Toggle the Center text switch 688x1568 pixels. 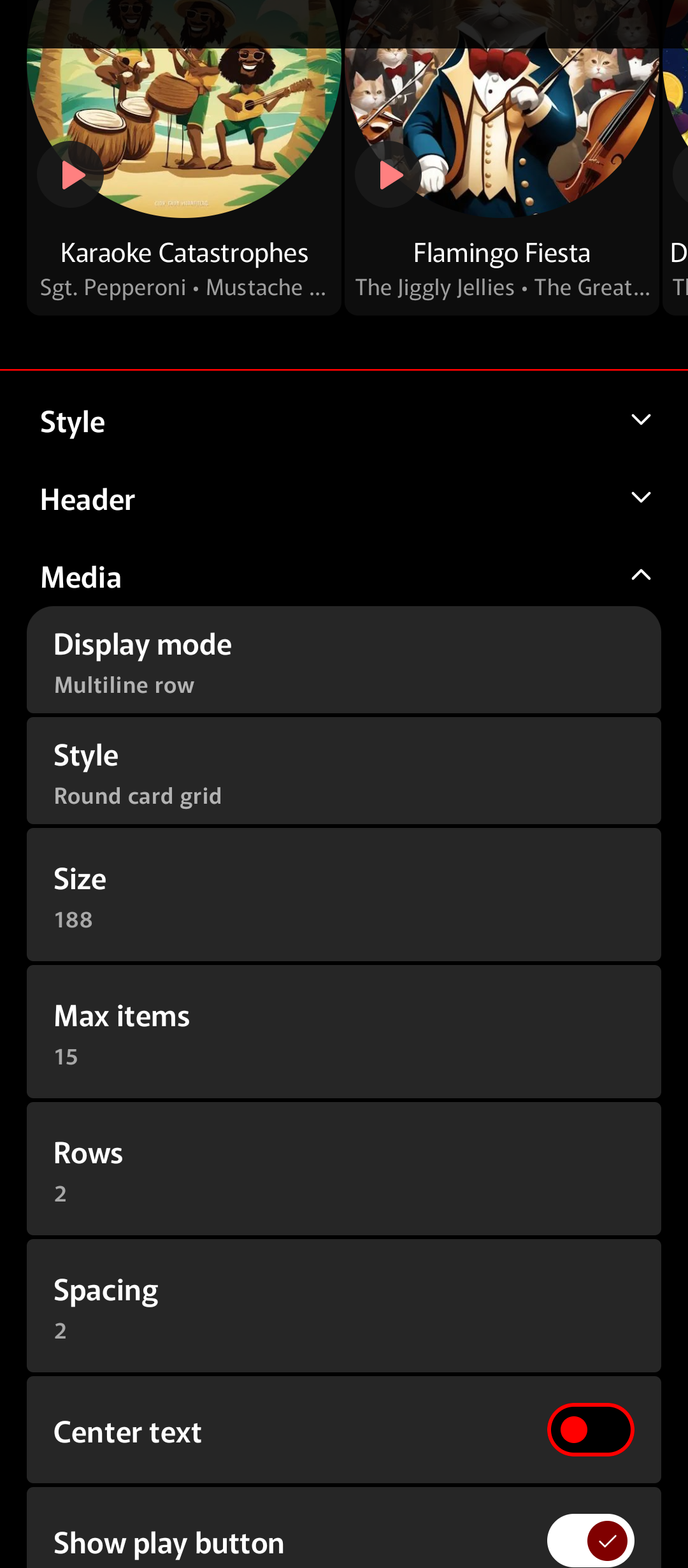coord(590,1430)
